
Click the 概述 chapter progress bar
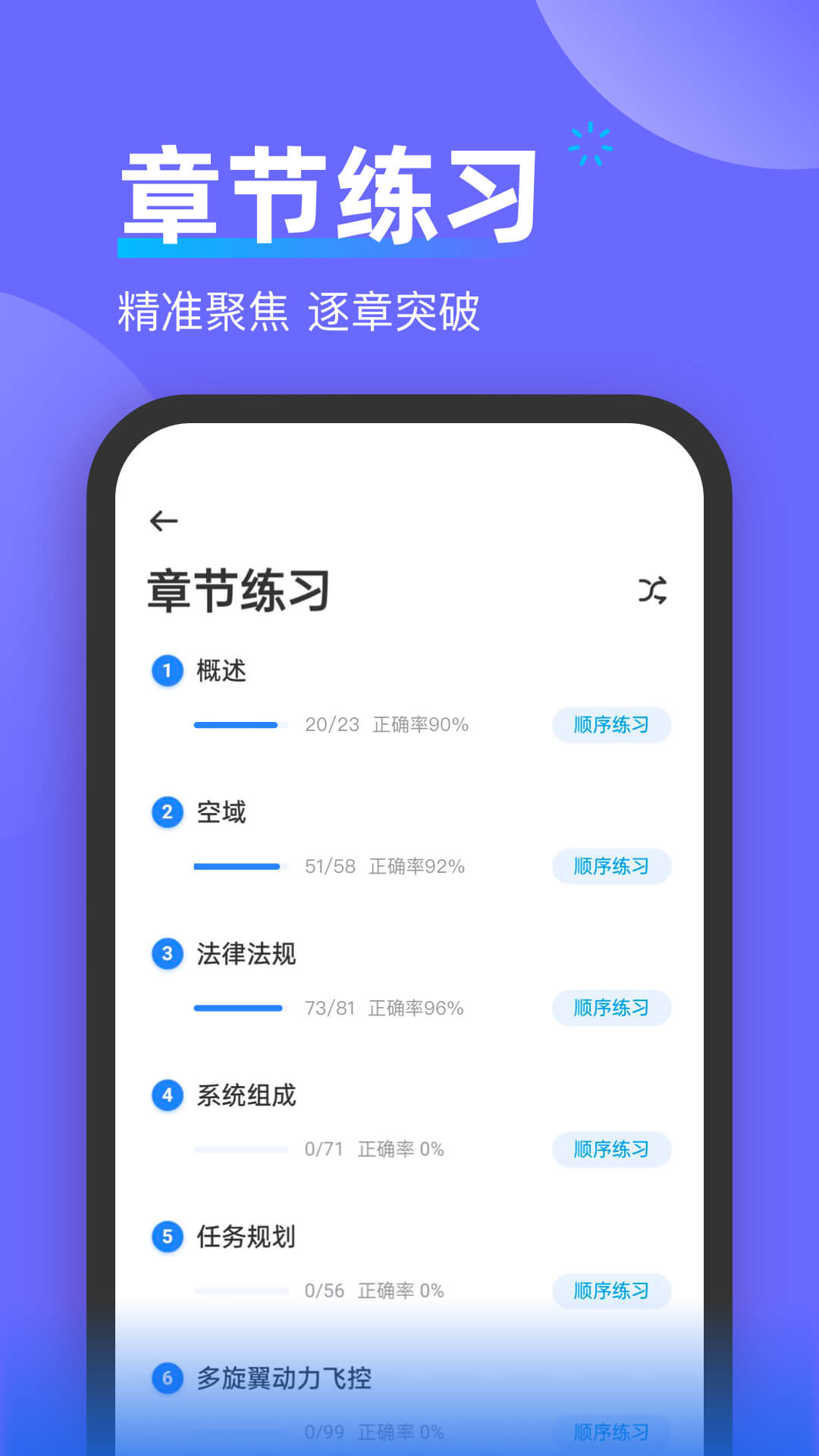pyautogui.click(x=239, y=726)
